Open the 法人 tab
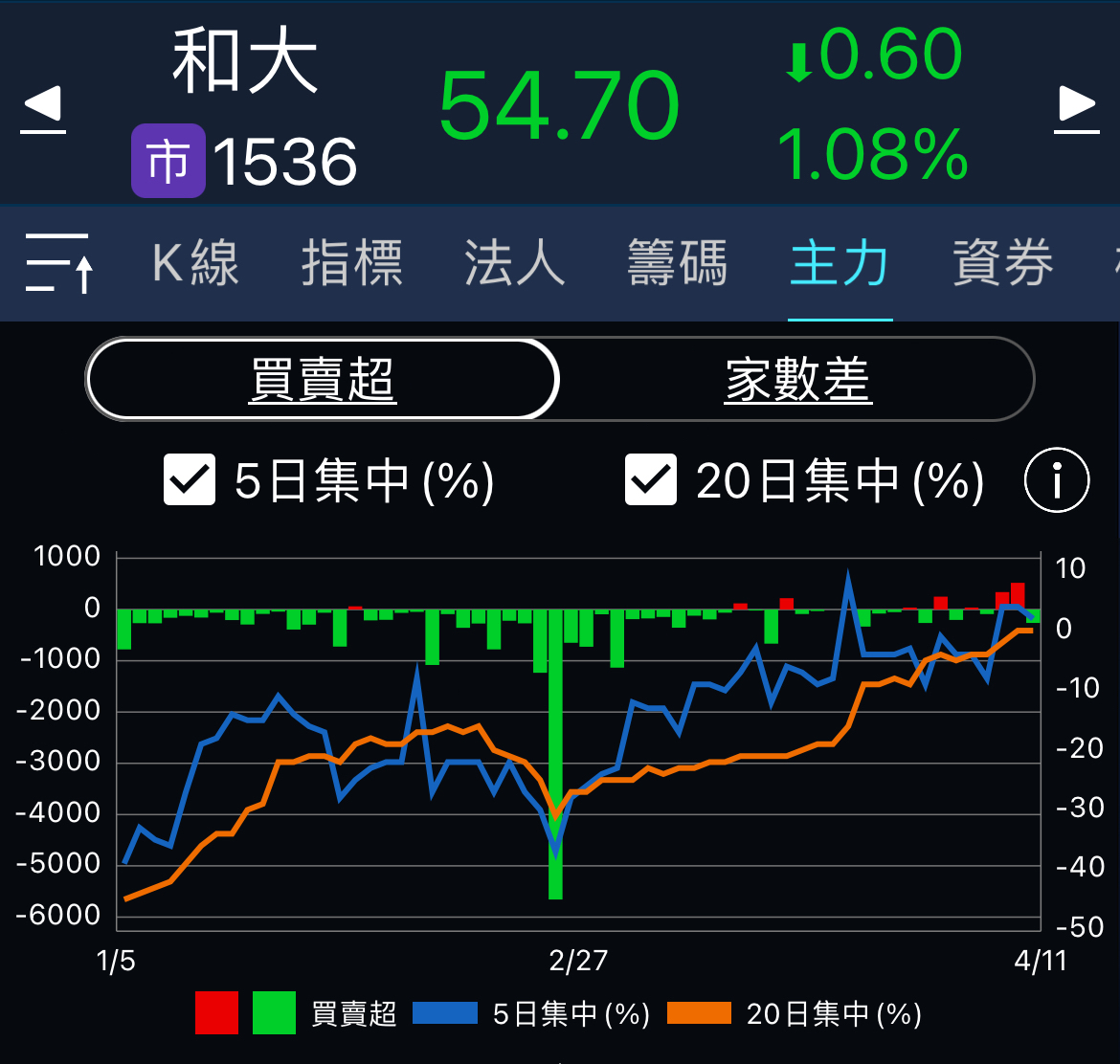 514,263
